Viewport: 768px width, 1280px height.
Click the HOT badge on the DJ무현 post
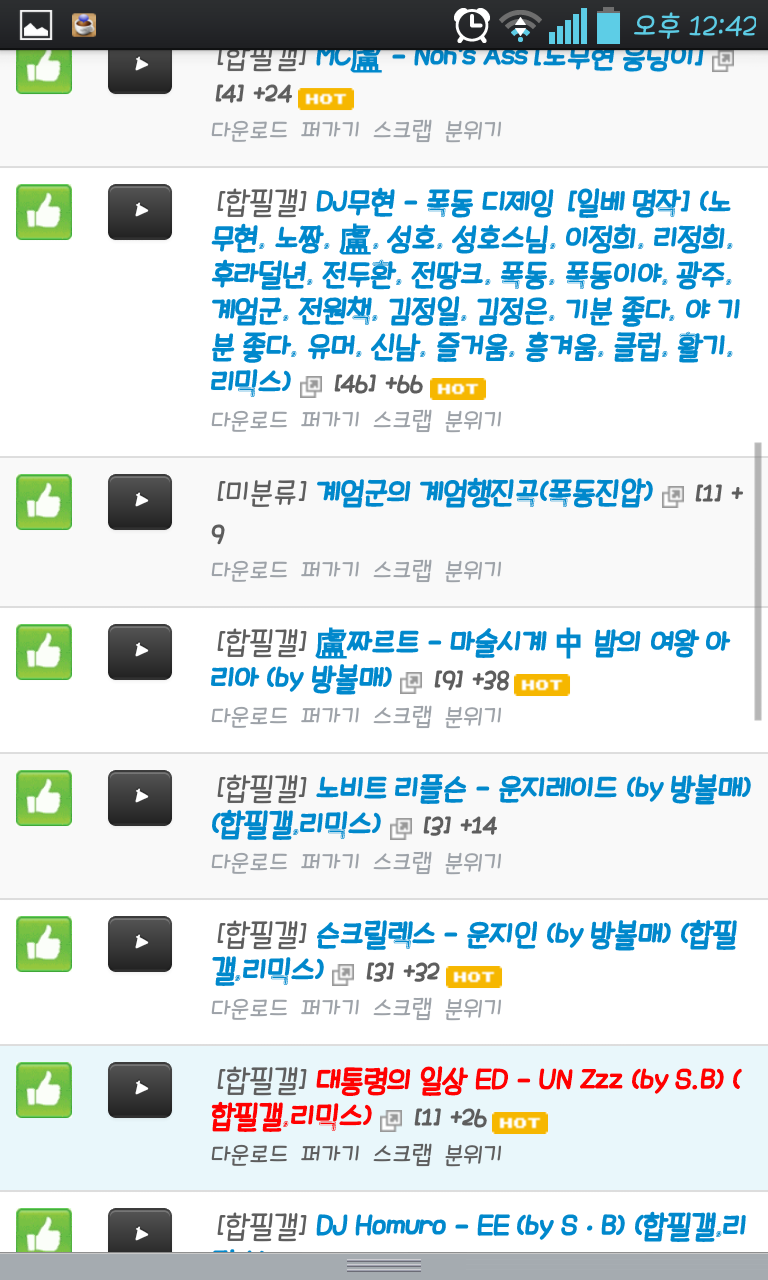click(x=457, y=389)
